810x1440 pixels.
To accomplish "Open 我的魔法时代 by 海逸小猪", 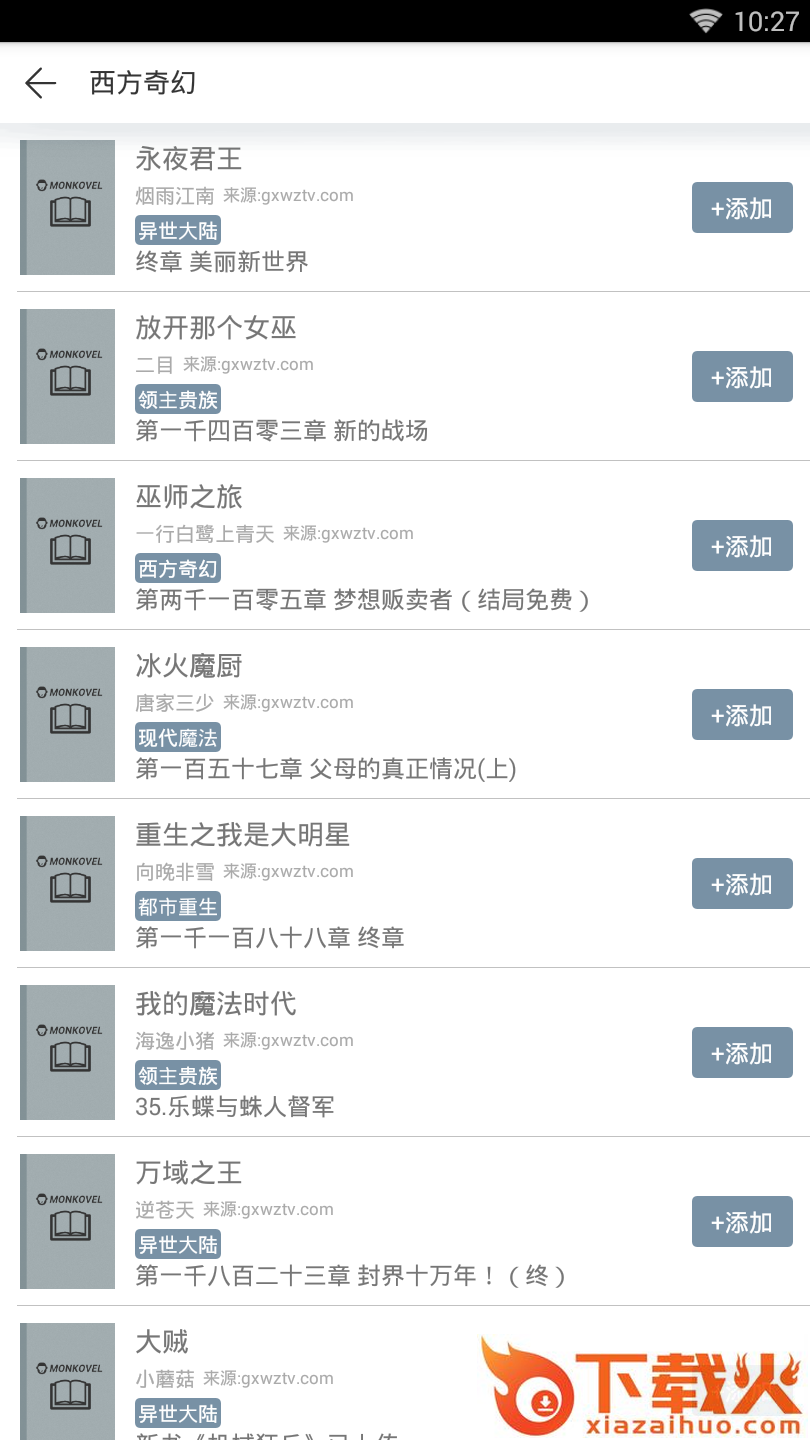I will point(216,1004).
